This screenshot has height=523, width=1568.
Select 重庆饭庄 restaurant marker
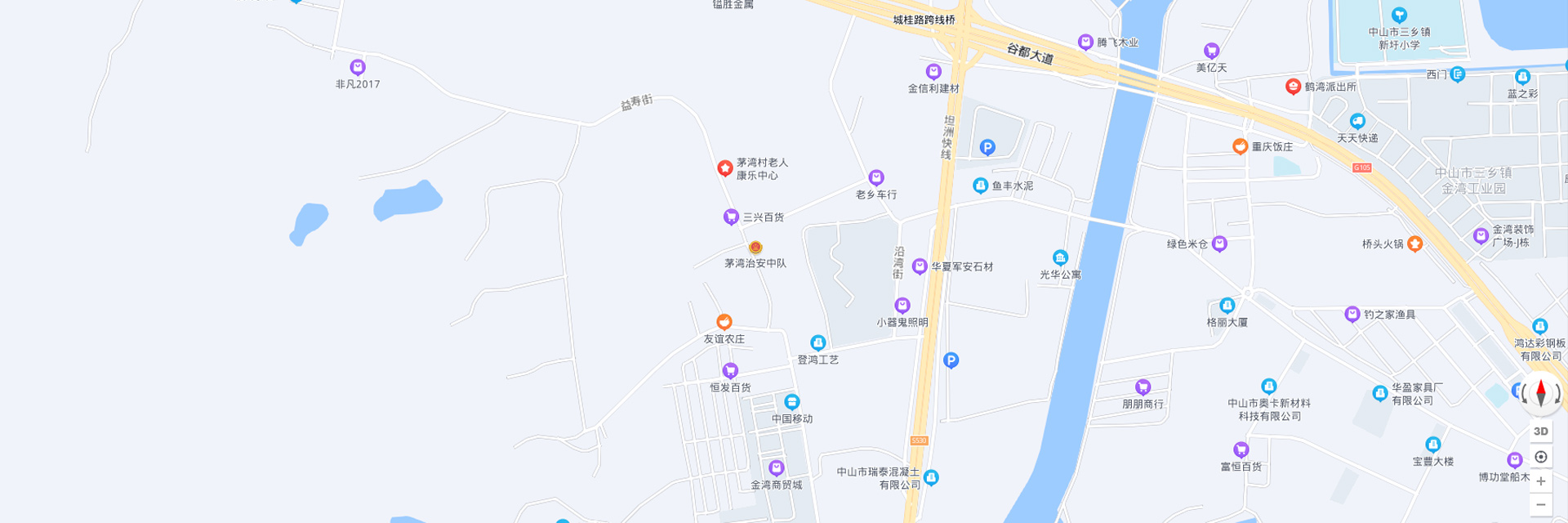point(1240,146)
